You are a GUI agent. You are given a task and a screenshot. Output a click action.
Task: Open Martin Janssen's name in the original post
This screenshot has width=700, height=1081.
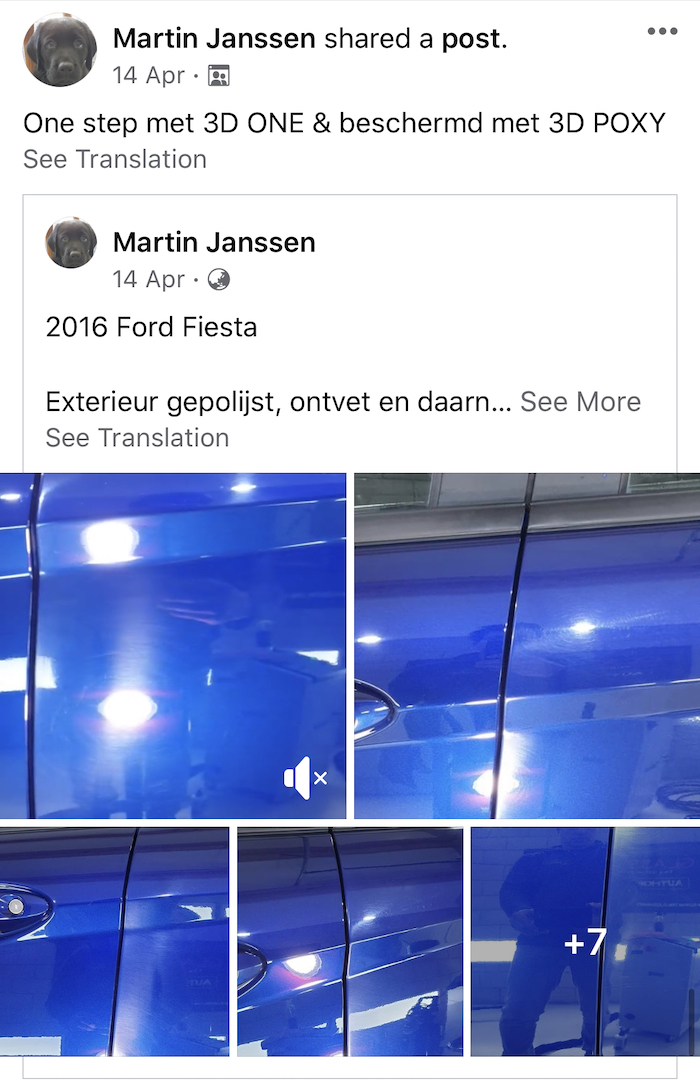[214, 242]
